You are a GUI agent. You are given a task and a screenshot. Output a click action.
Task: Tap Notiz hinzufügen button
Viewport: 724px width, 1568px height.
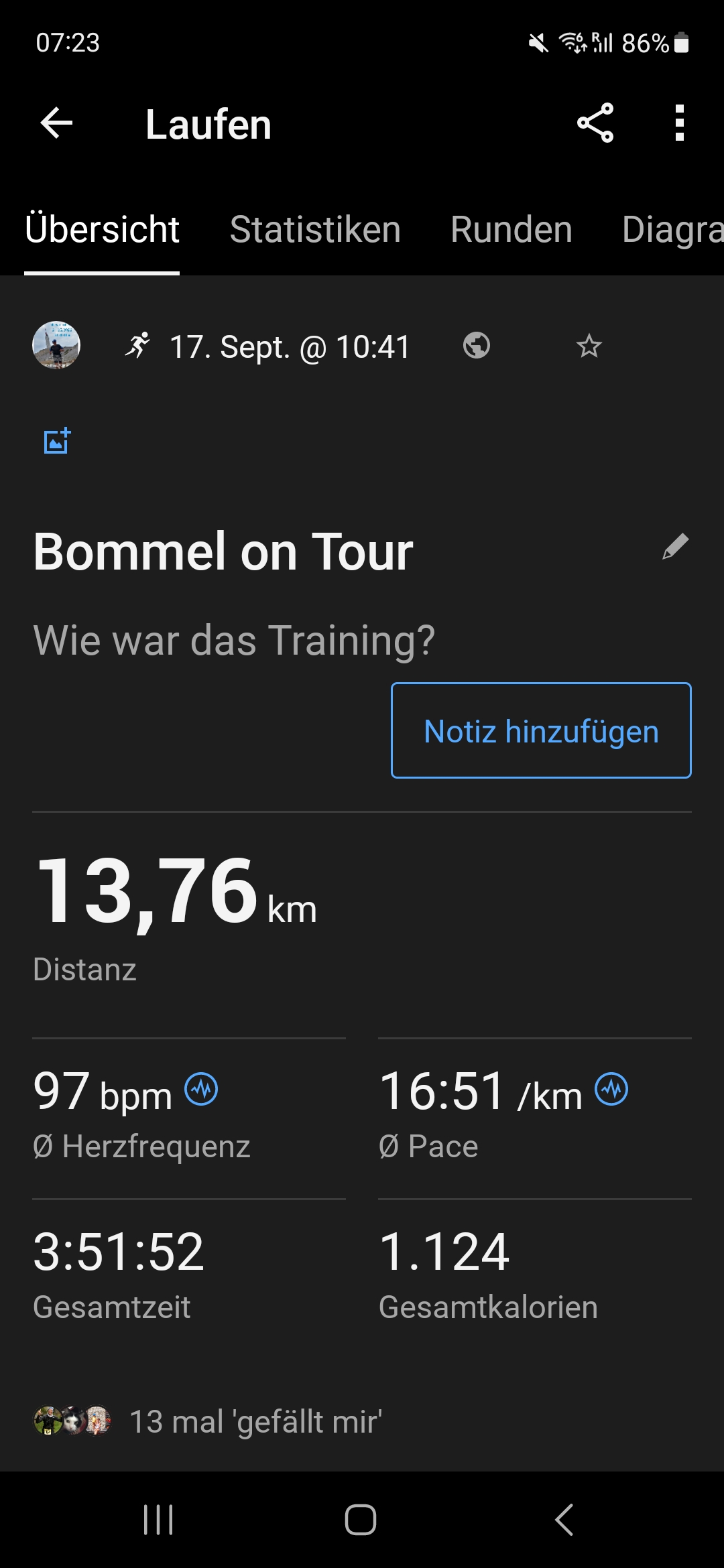[x=541, y=730]
